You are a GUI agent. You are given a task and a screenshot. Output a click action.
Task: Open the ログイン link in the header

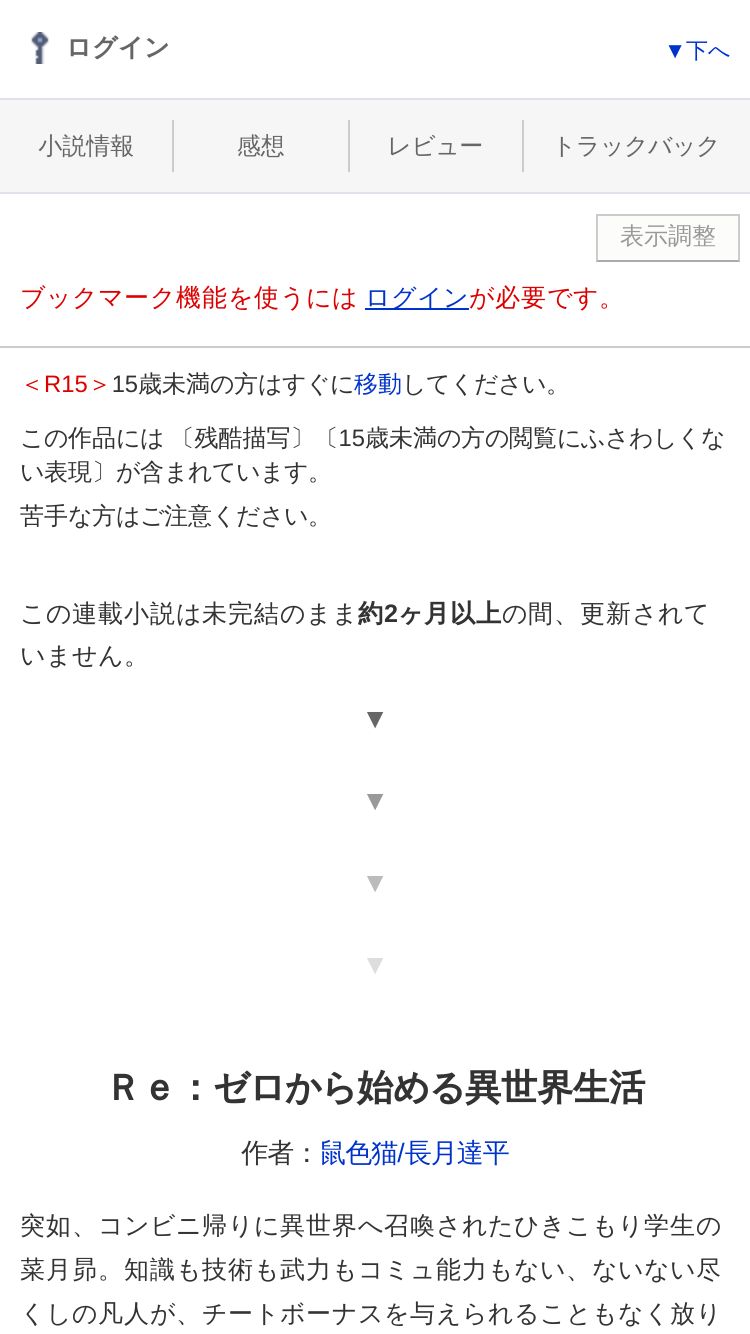98,47
